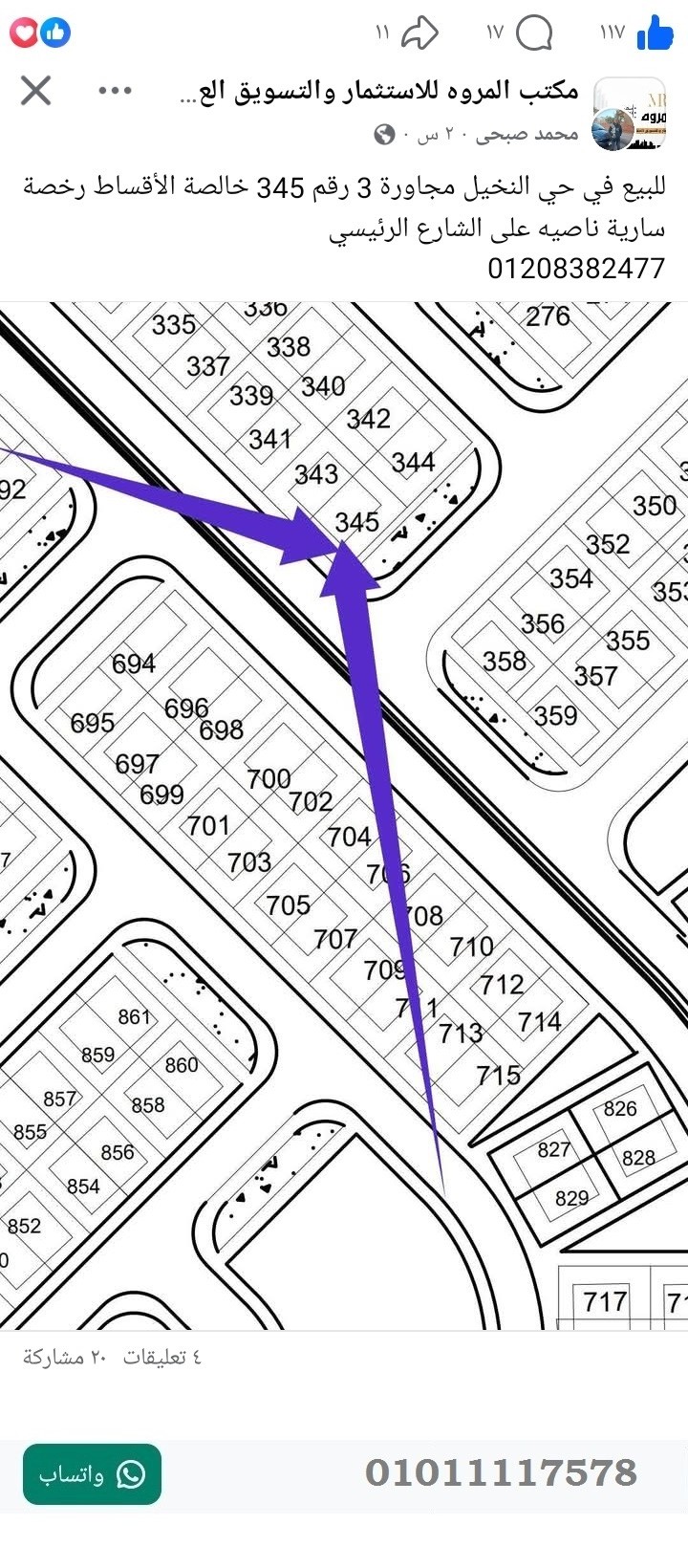Open the three-dots overflow menu

pos(115,91)
